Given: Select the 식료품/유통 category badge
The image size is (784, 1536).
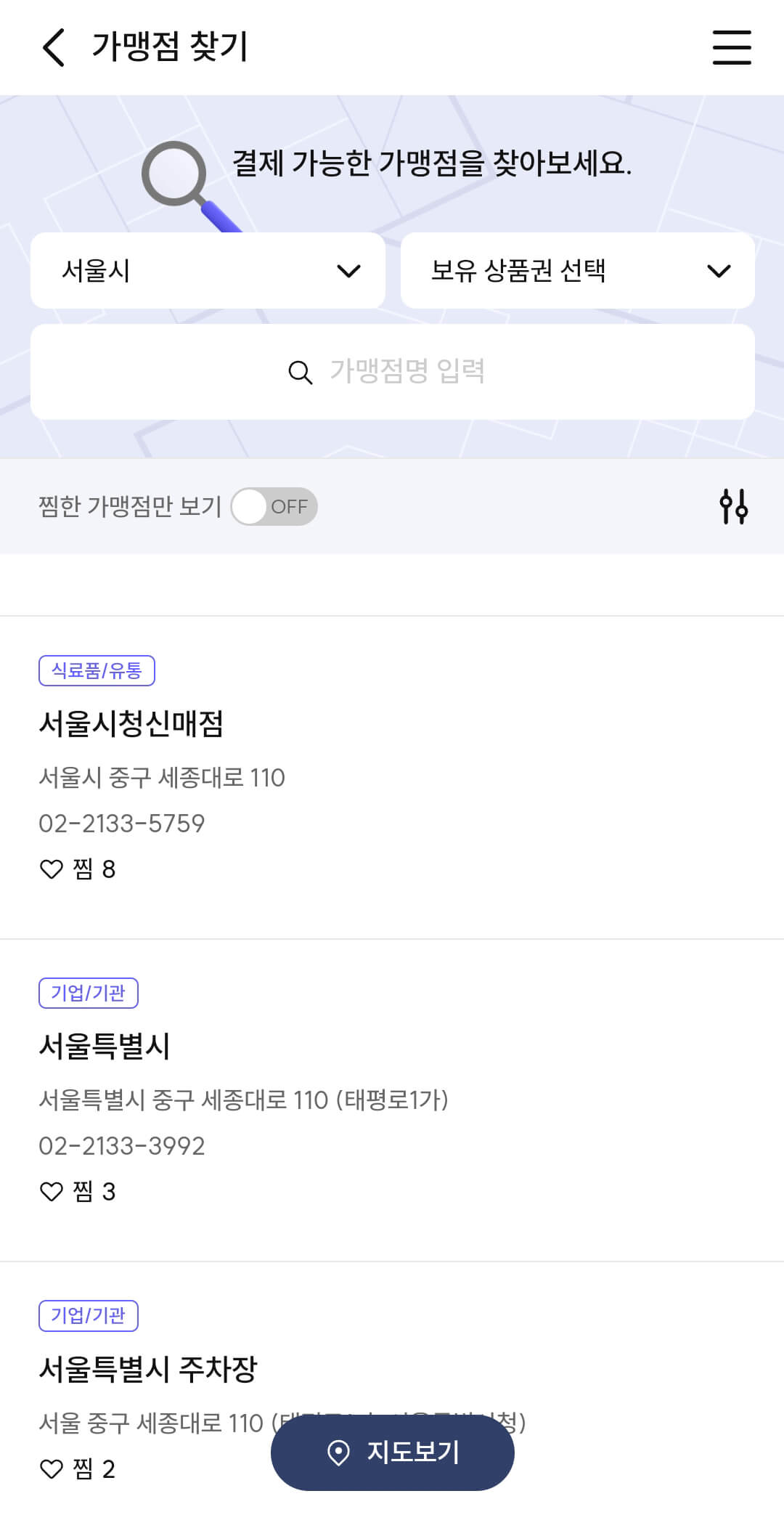Looking at the screenshot, I should [98, 671].
